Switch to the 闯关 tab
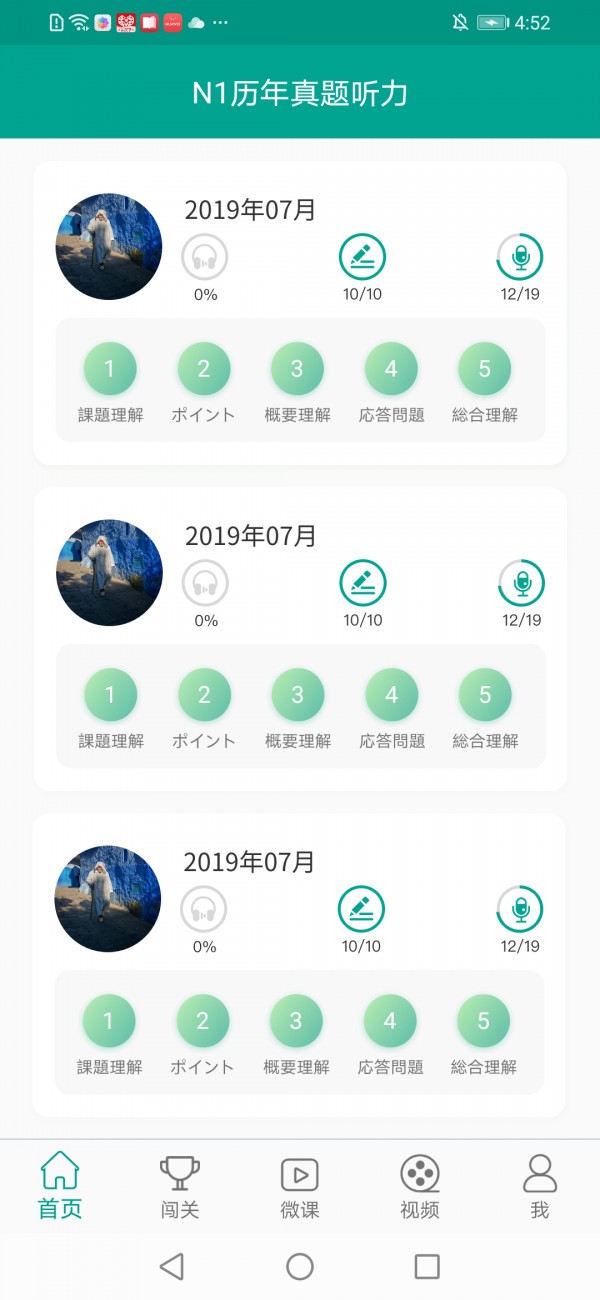600x1300 pixels. (180, 1186)
